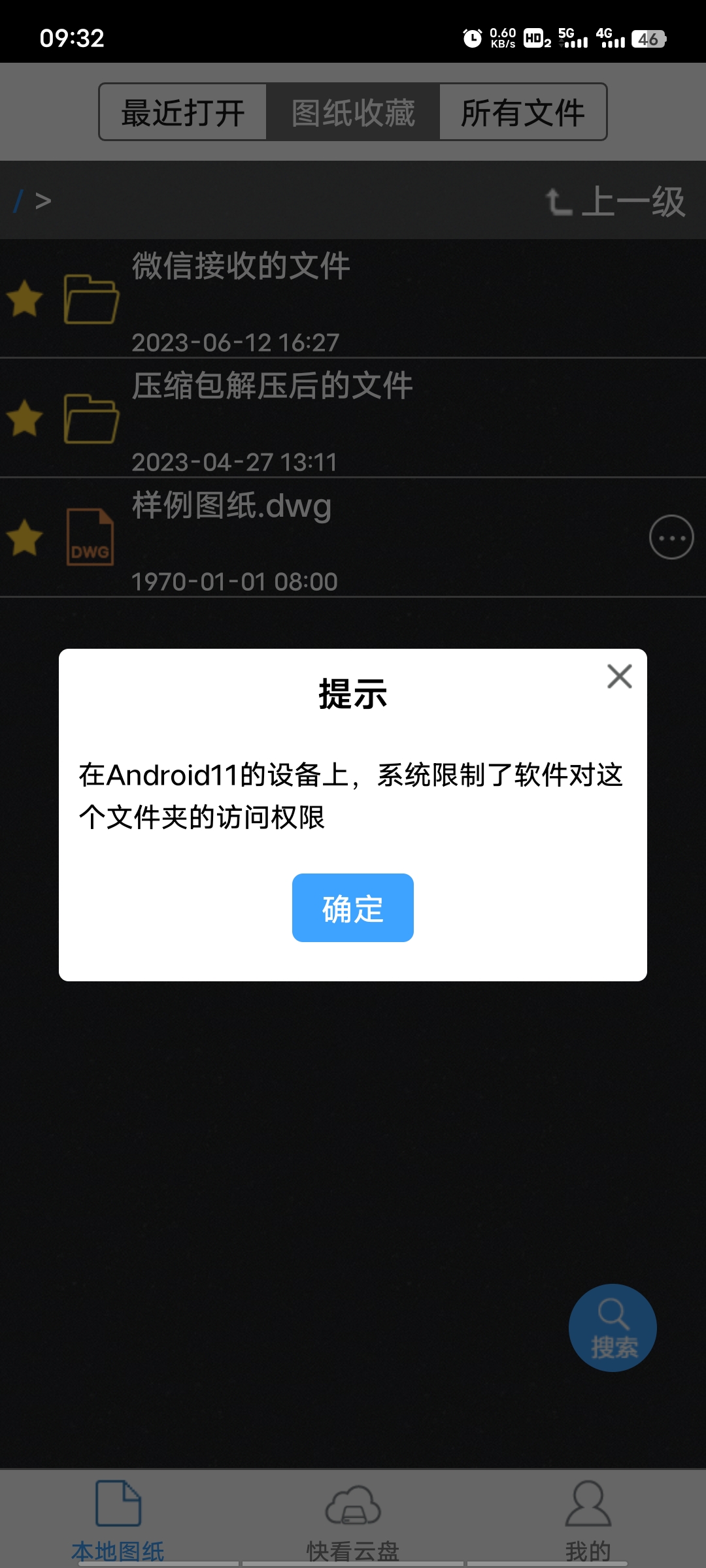Toggle favorite star for 压缩包解压后的文件

(25, 418)
